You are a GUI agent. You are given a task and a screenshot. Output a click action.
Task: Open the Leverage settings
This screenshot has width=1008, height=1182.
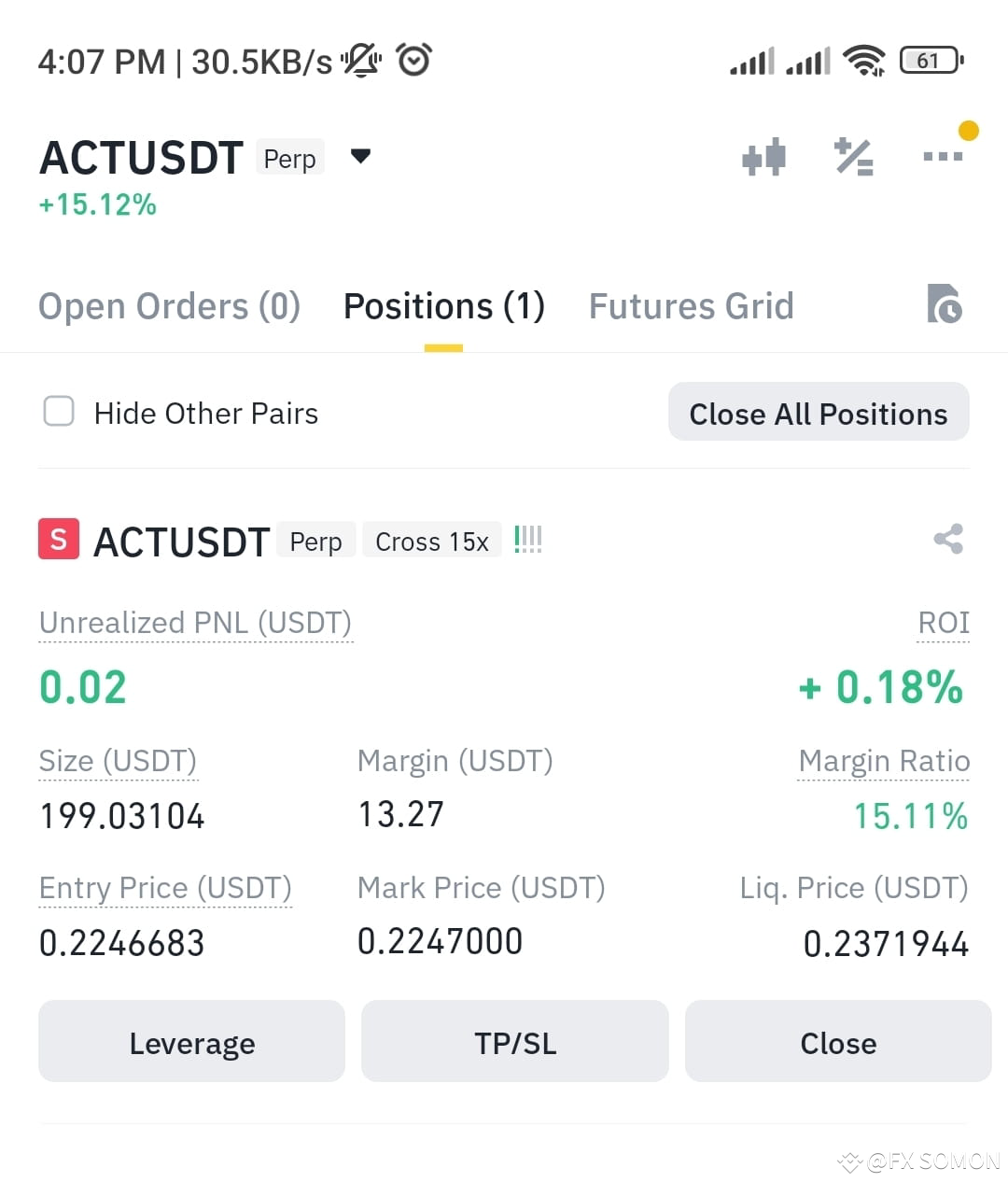(191, 1042)
